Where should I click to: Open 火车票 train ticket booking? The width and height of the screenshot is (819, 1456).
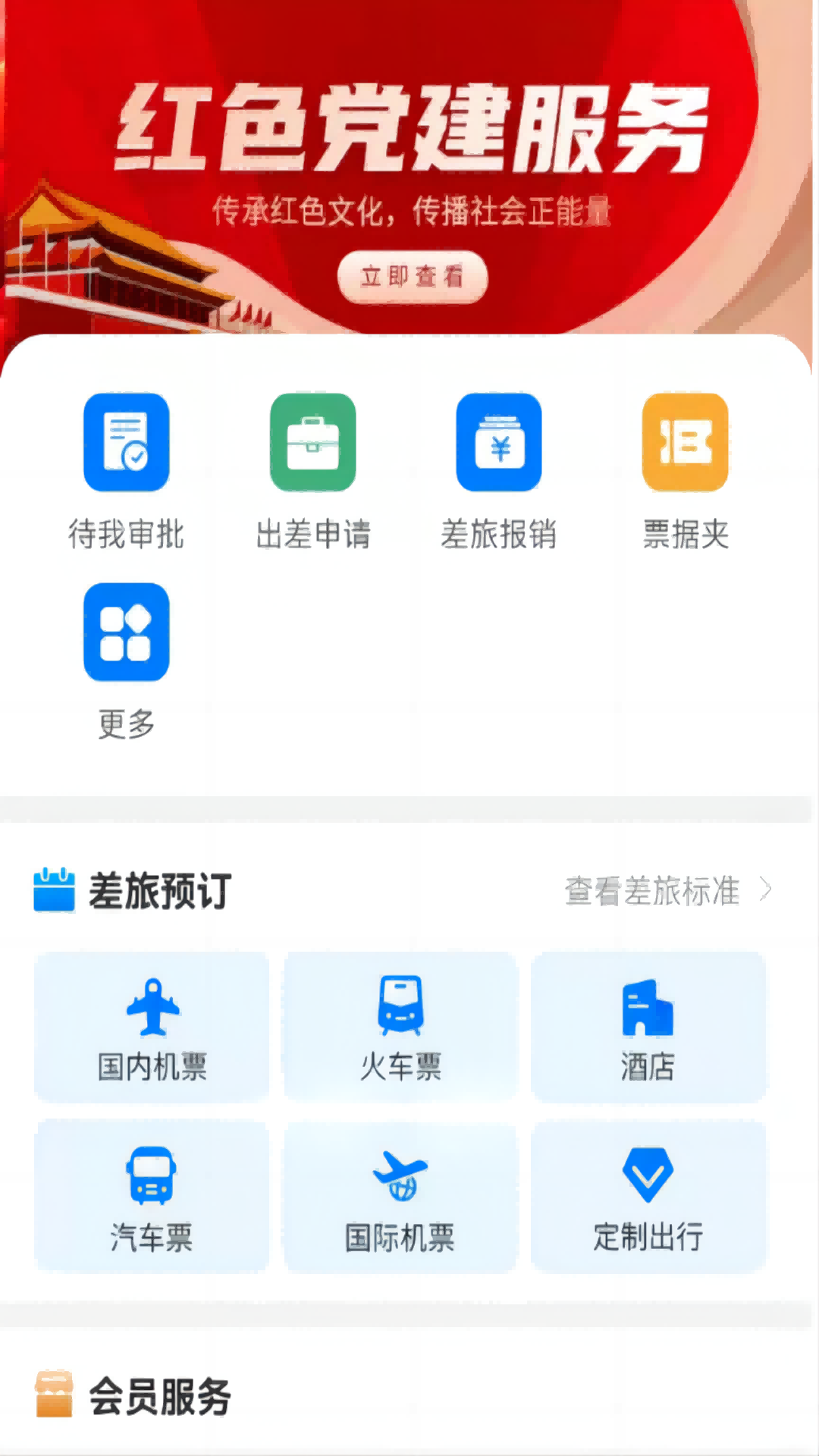(x=400, y=1026)
